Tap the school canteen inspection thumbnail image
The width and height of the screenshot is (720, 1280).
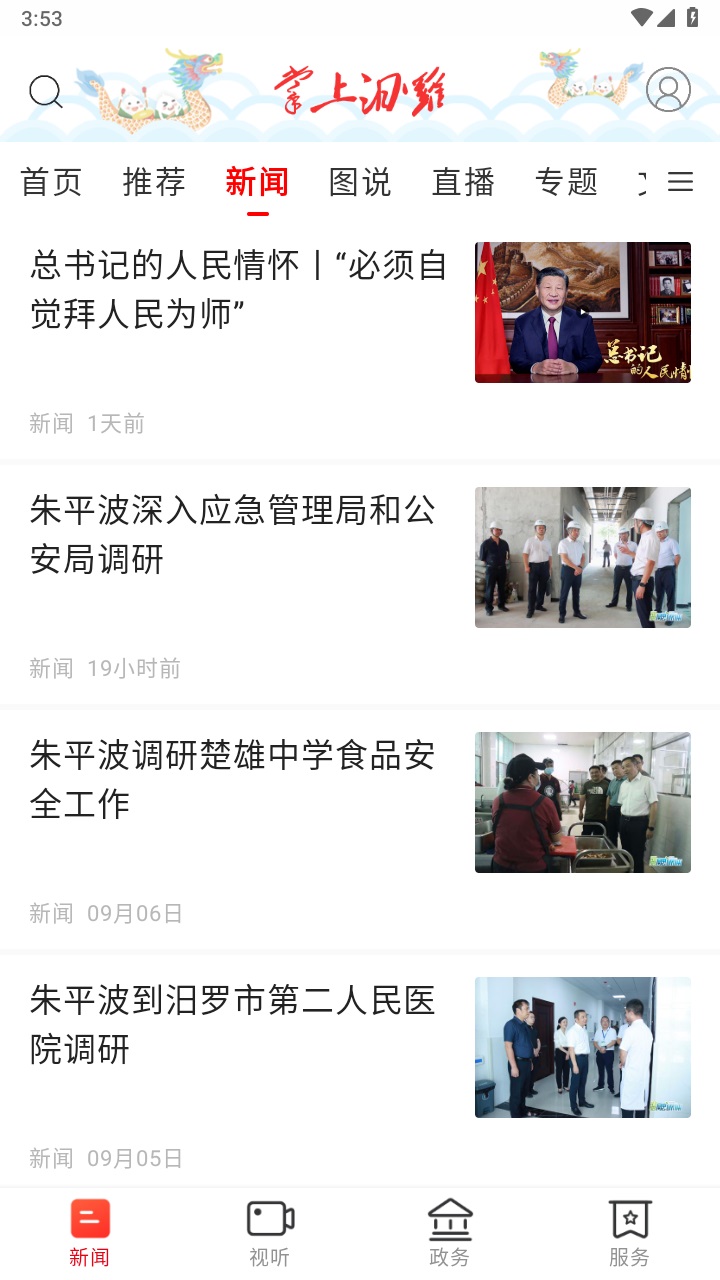click(x=582, y=802)
